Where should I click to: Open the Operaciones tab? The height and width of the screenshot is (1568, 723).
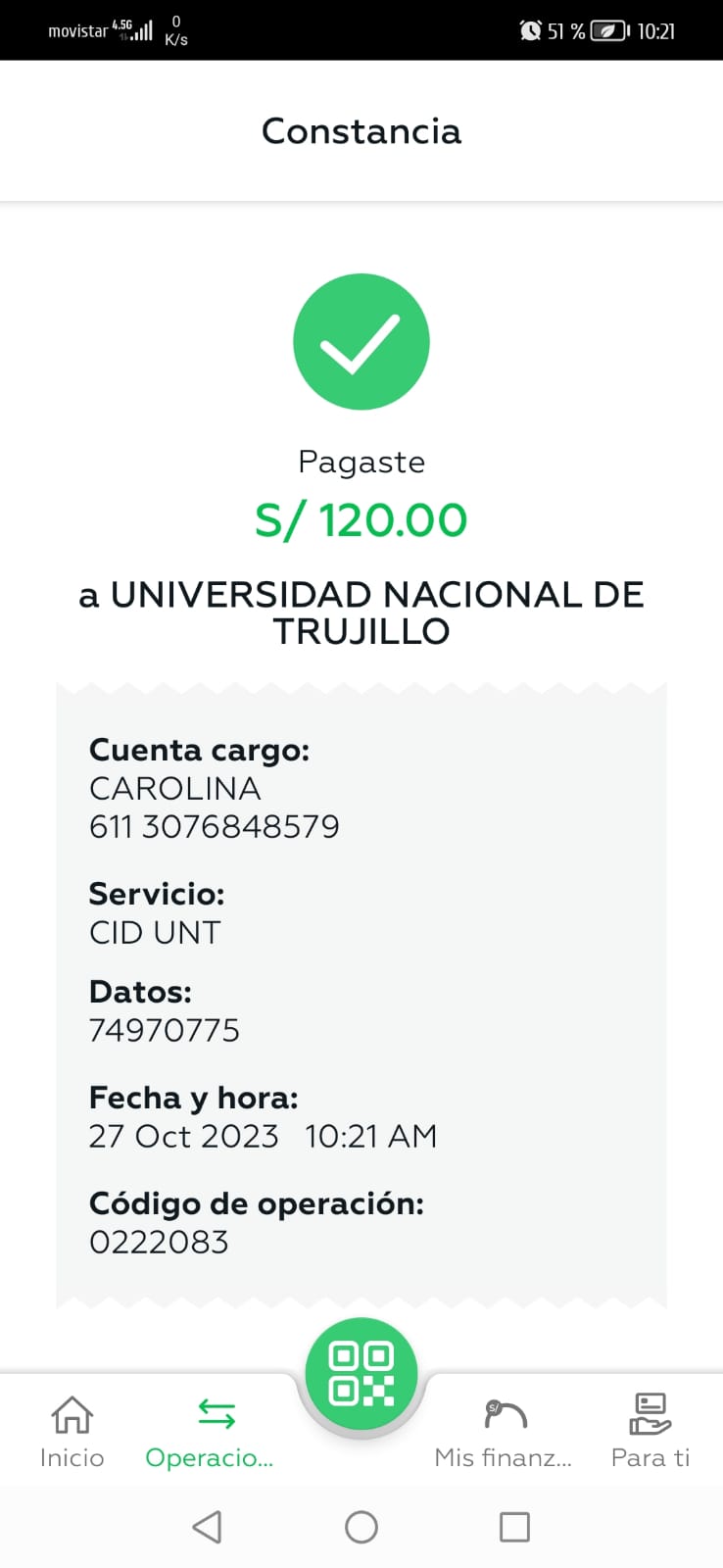210,1432
